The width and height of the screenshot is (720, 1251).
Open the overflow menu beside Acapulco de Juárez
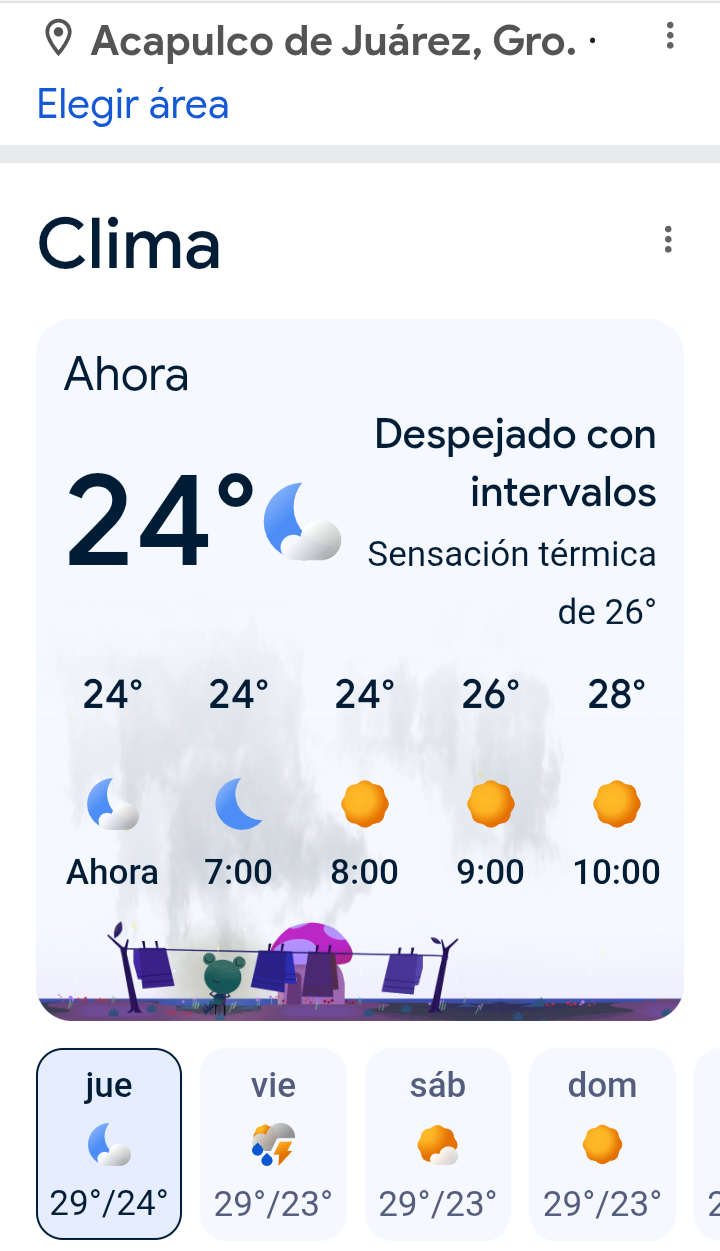(669, 38)
